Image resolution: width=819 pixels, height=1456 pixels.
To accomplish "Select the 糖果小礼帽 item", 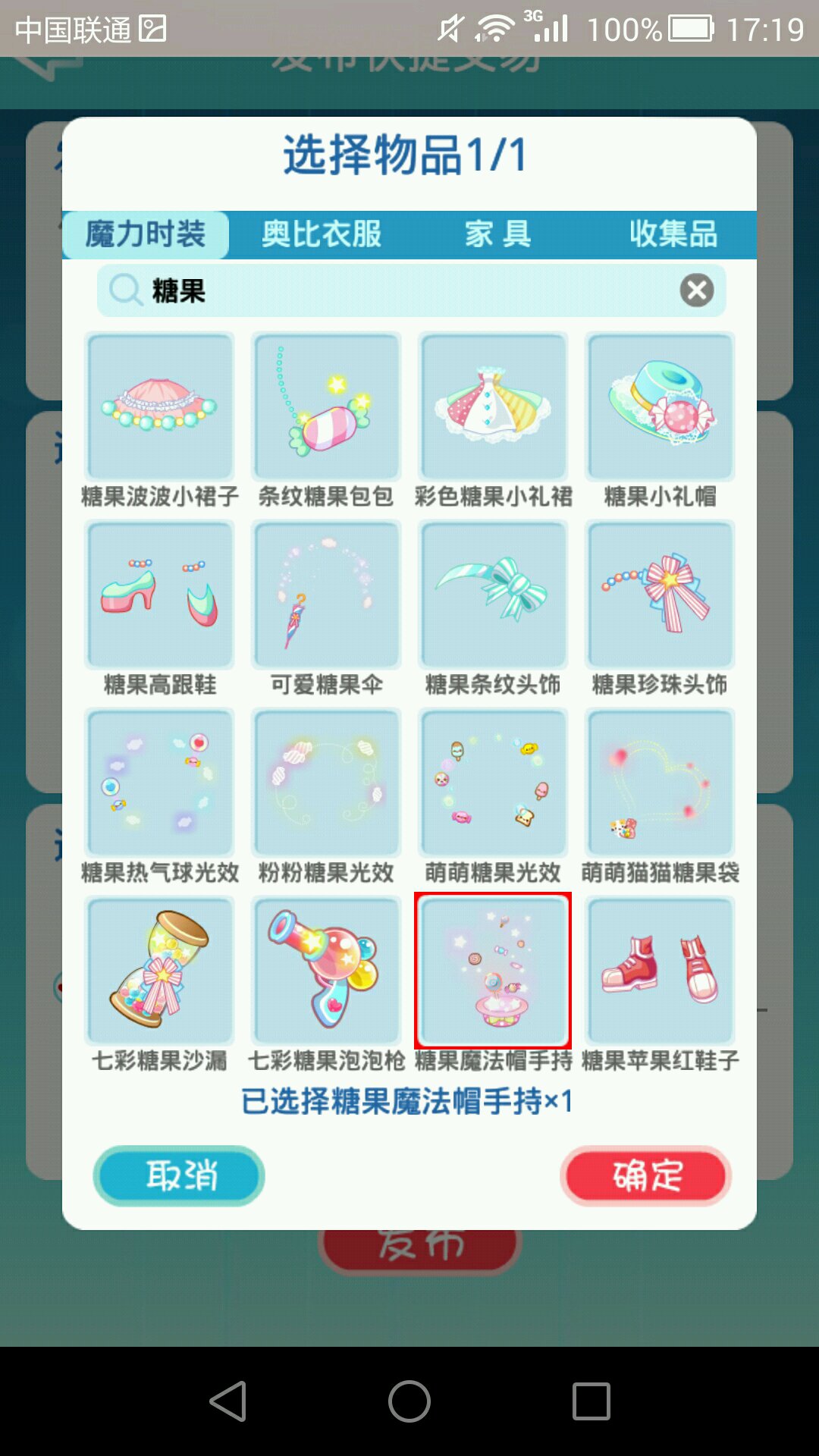I will pyautogui.click(x=660, y=406).
